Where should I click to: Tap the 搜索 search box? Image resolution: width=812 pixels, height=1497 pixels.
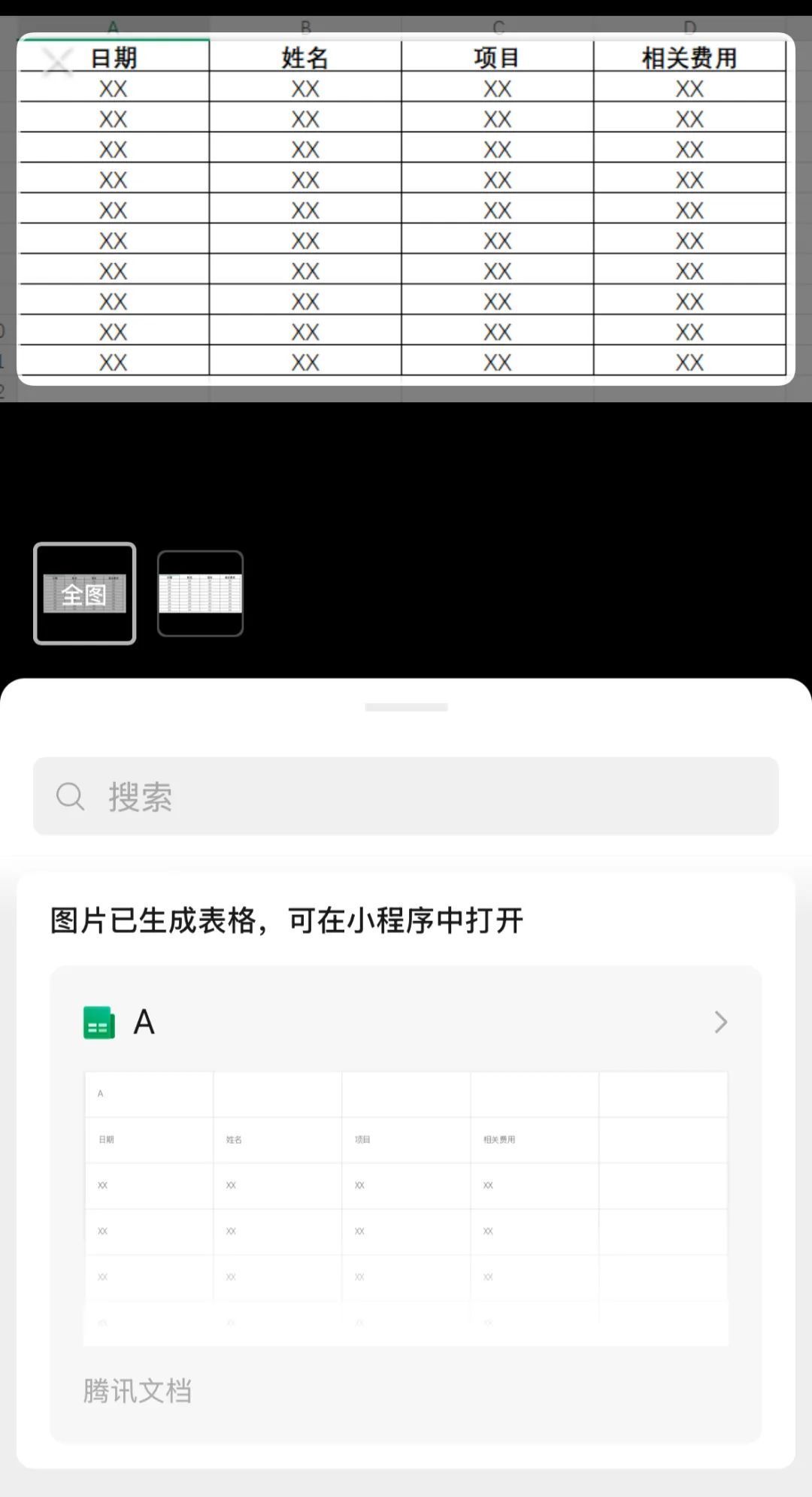[x=406, y=796]
